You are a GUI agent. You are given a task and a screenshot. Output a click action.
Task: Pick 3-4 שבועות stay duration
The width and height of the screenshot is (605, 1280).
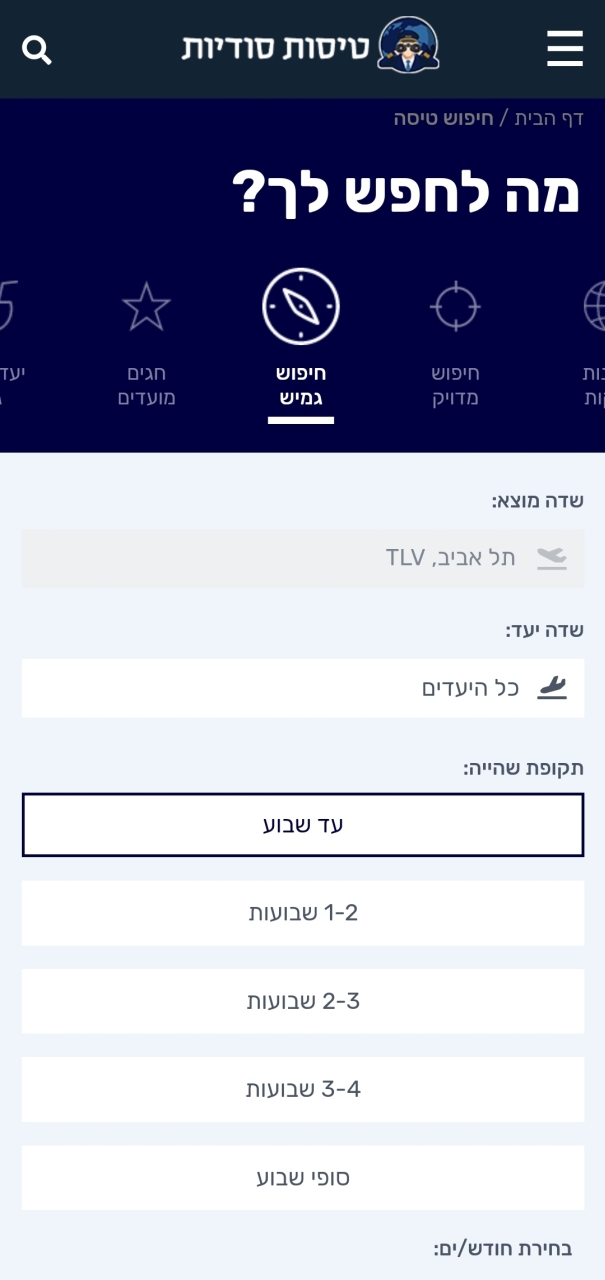303,1089
